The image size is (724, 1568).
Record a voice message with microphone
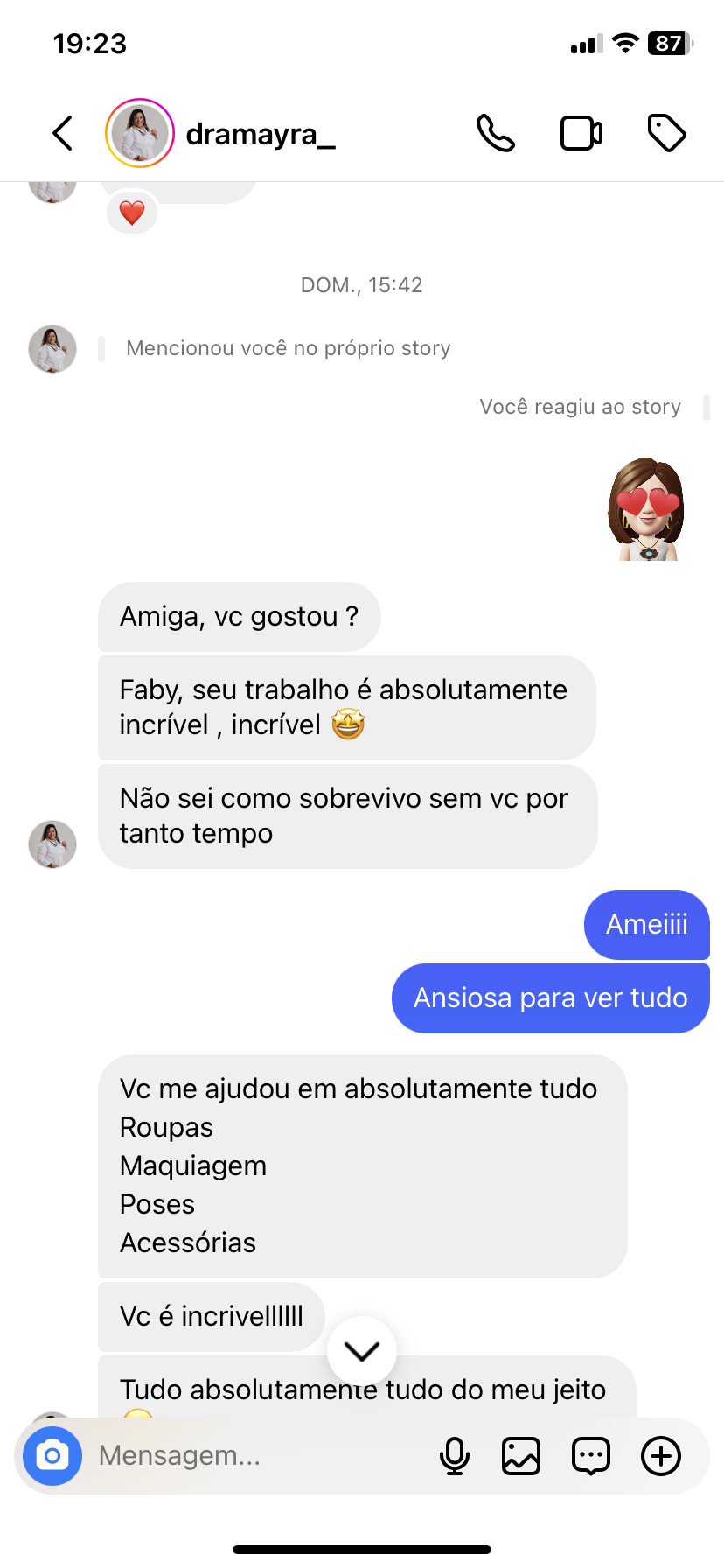(454, 1456)
